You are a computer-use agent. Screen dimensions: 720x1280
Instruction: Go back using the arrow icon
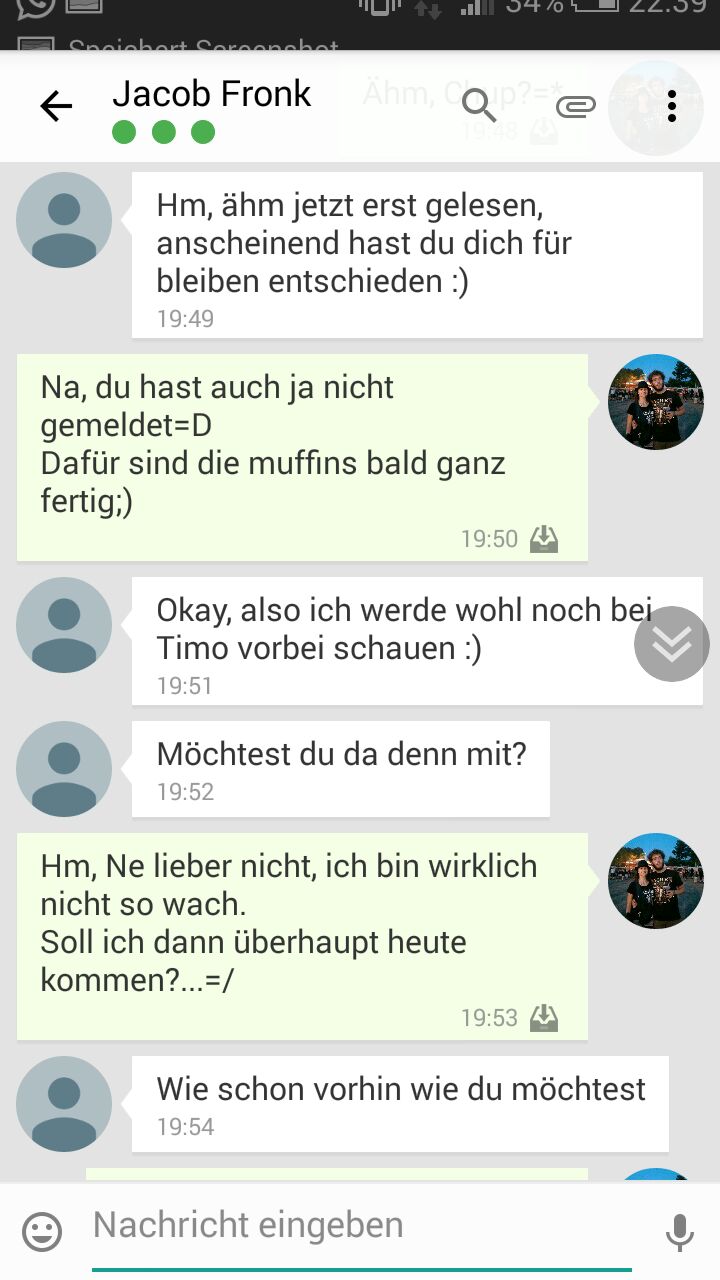(56, 106)
